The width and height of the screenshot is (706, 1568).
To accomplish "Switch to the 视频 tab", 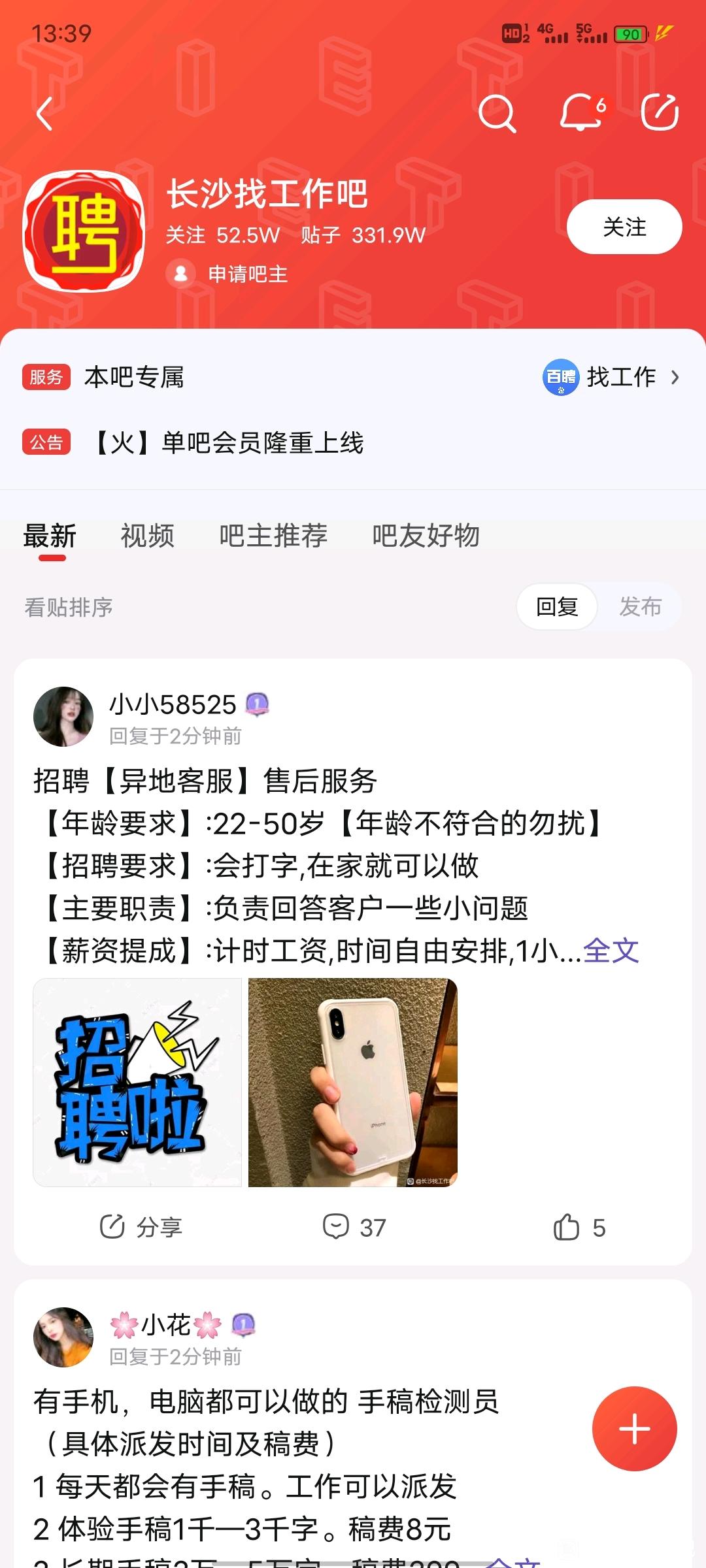I will [147, 536].
